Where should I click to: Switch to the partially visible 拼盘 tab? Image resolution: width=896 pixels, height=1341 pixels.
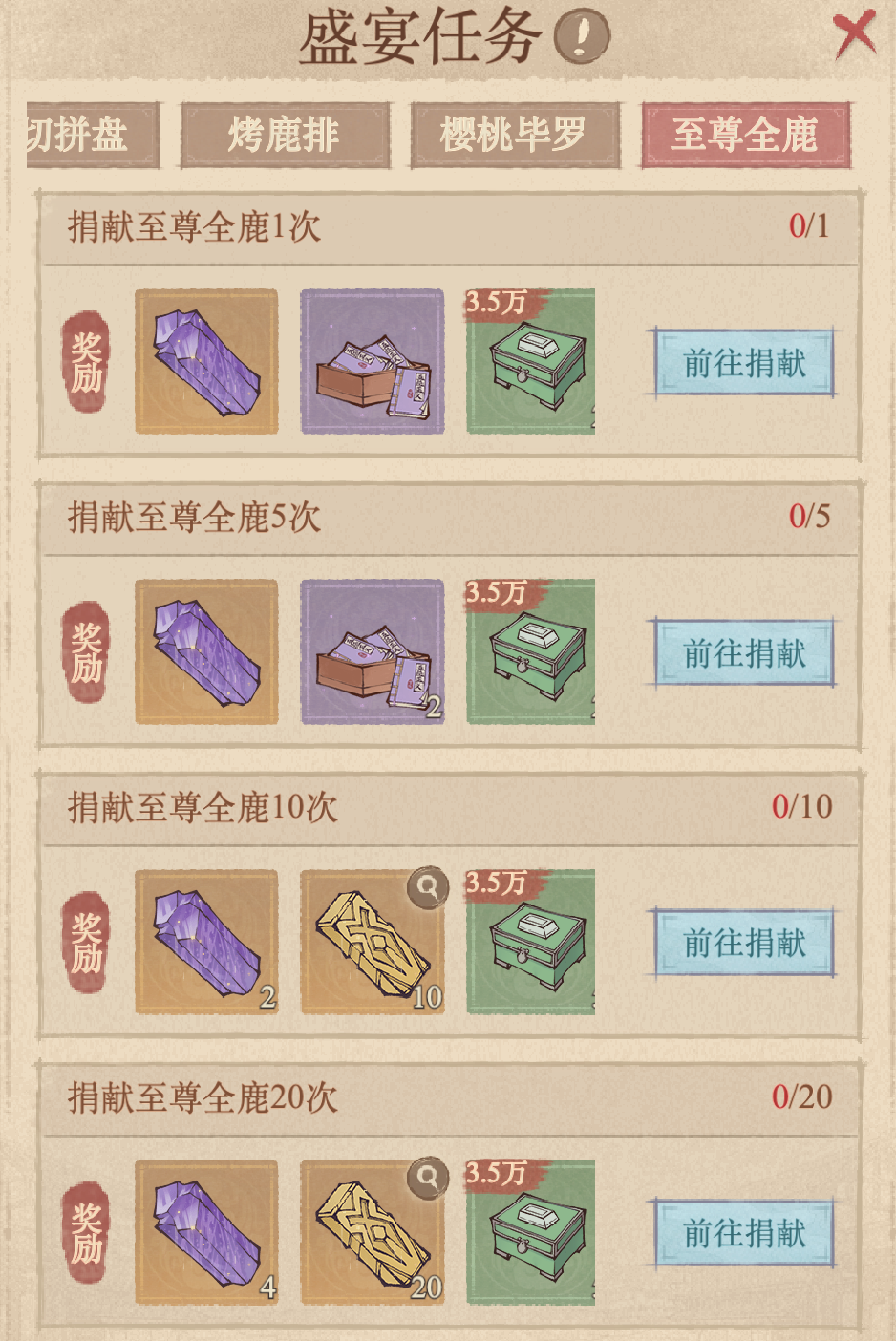[92, 135]
